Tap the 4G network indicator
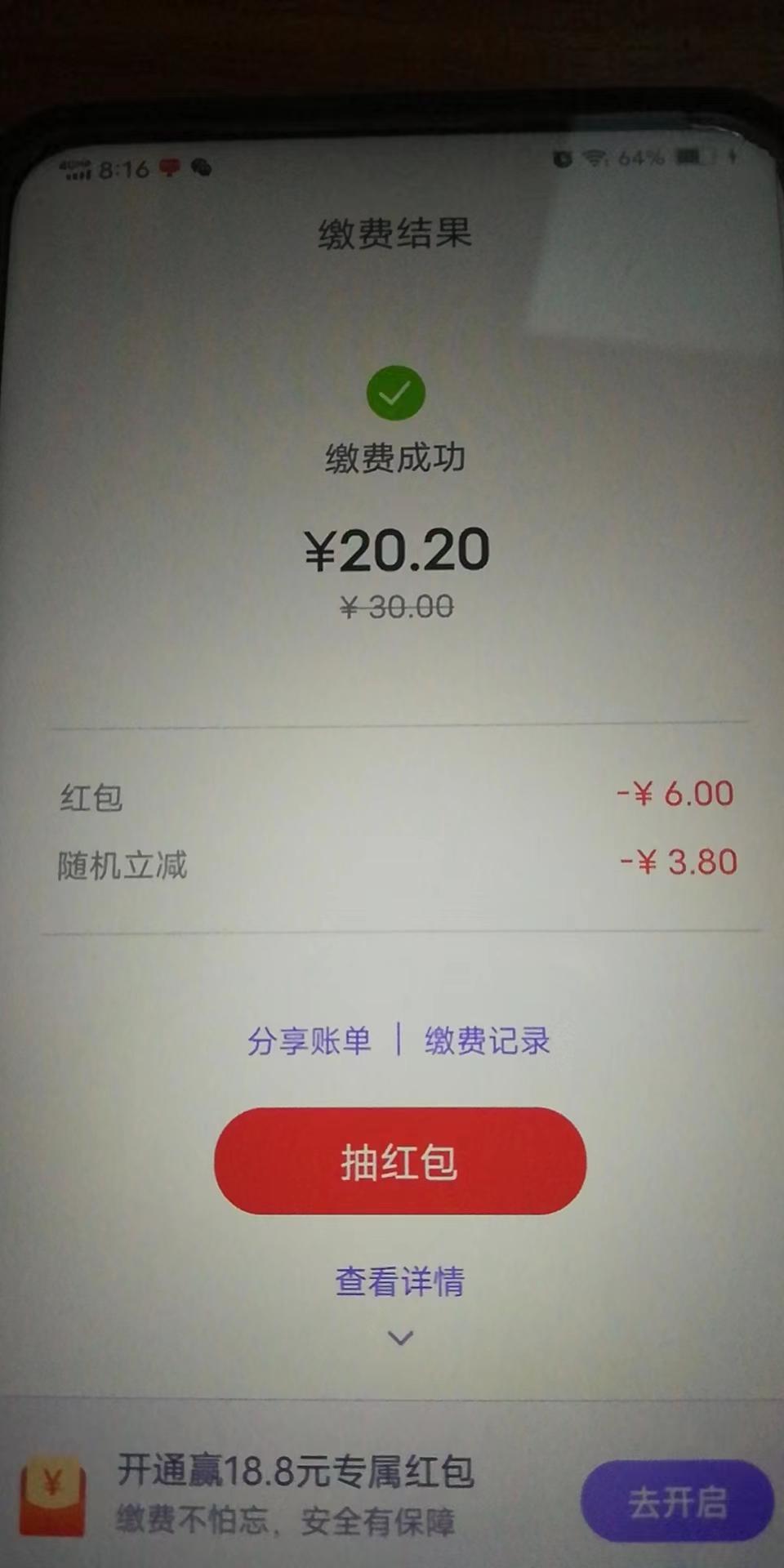This screenshot has height=1568, width=784. point(72,161)
